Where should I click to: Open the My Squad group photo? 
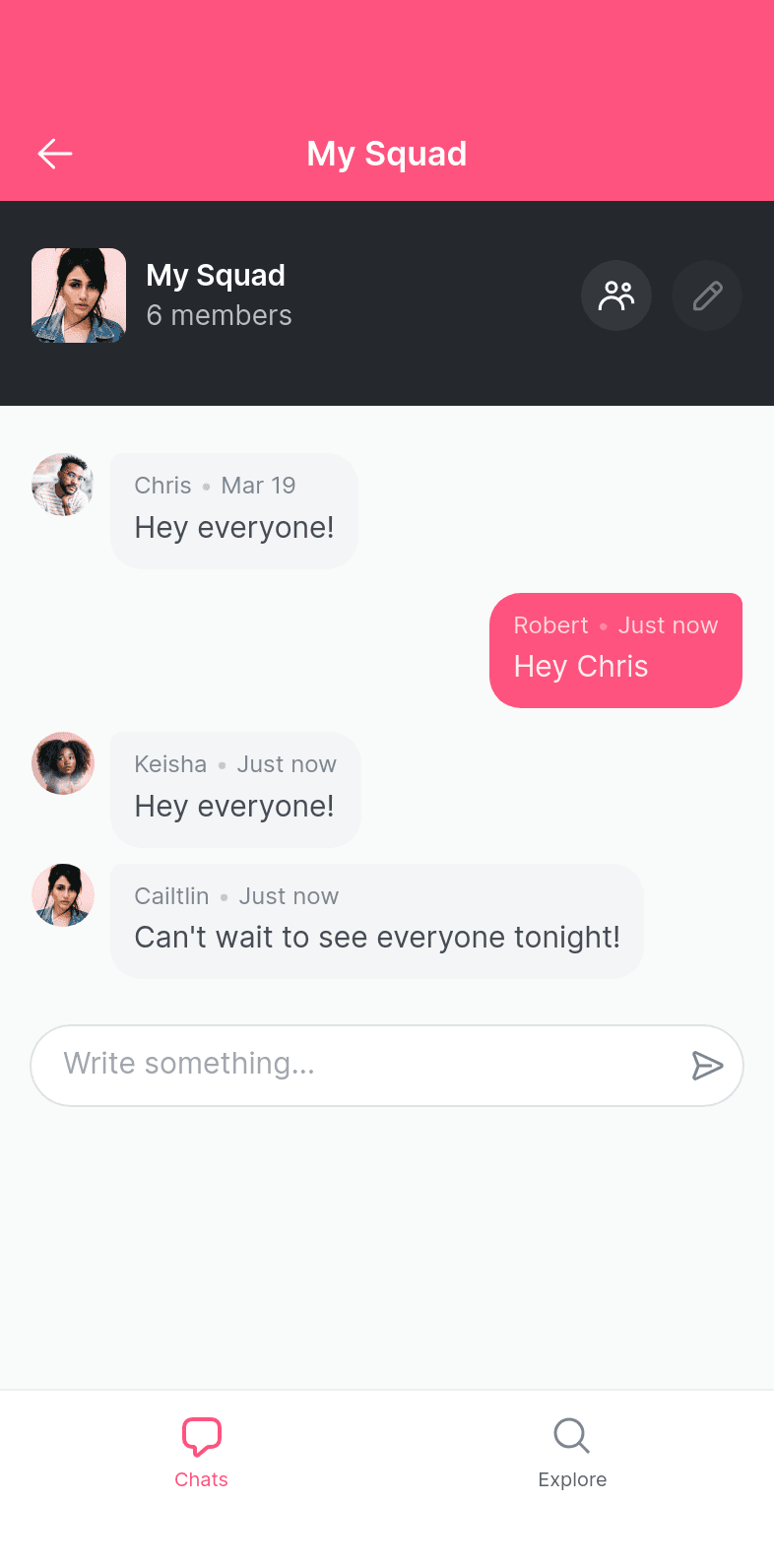tap(79, 295)
